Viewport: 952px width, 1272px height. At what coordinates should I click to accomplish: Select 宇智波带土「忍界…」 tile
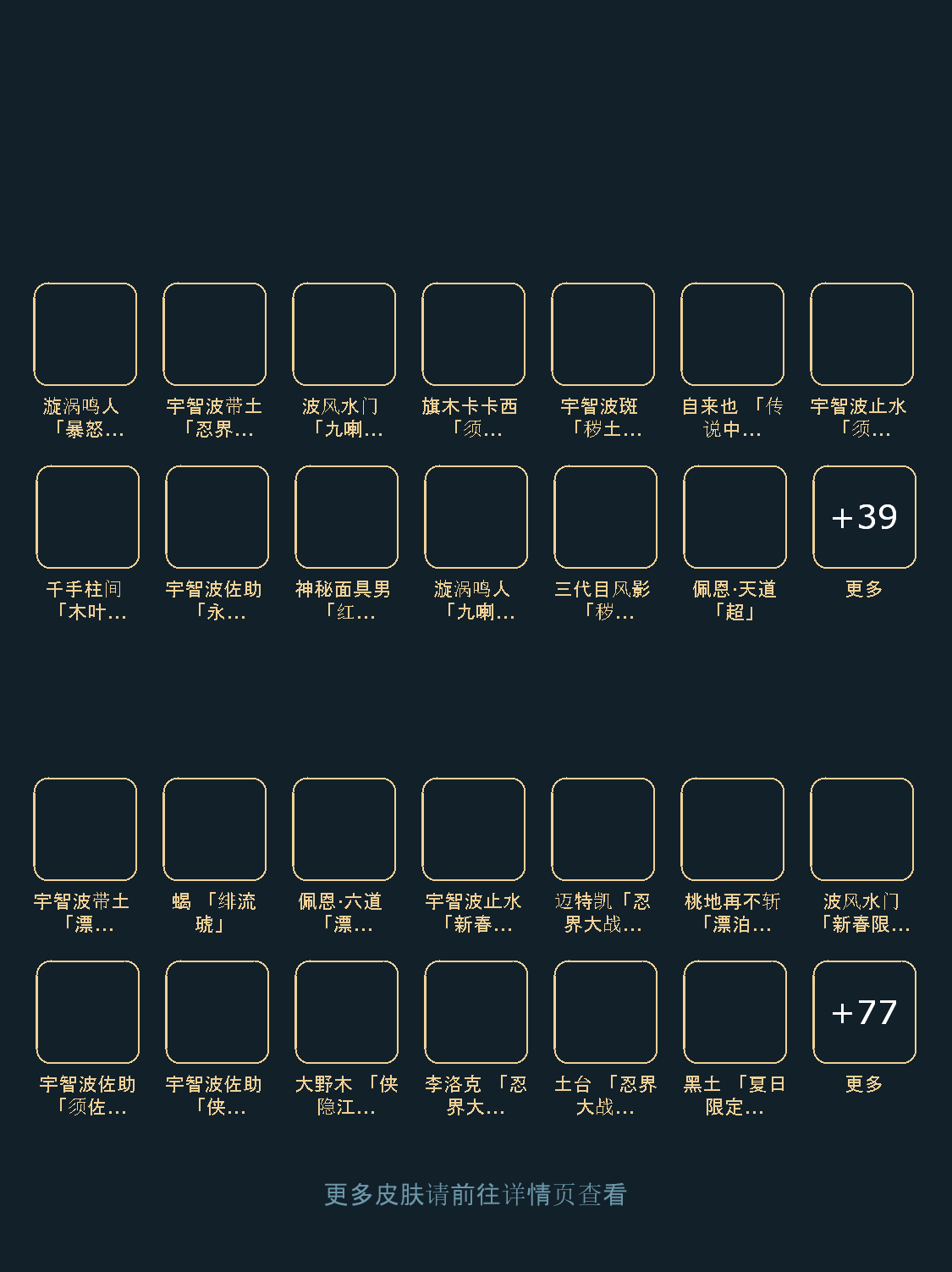[214, 334]
